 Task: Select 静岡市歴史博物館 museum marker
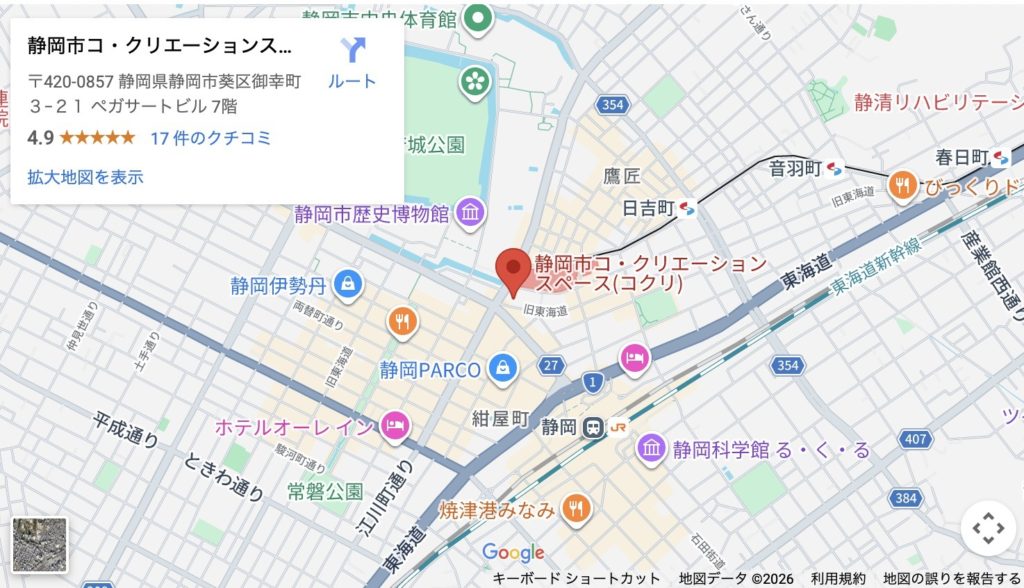coord(470,212)
